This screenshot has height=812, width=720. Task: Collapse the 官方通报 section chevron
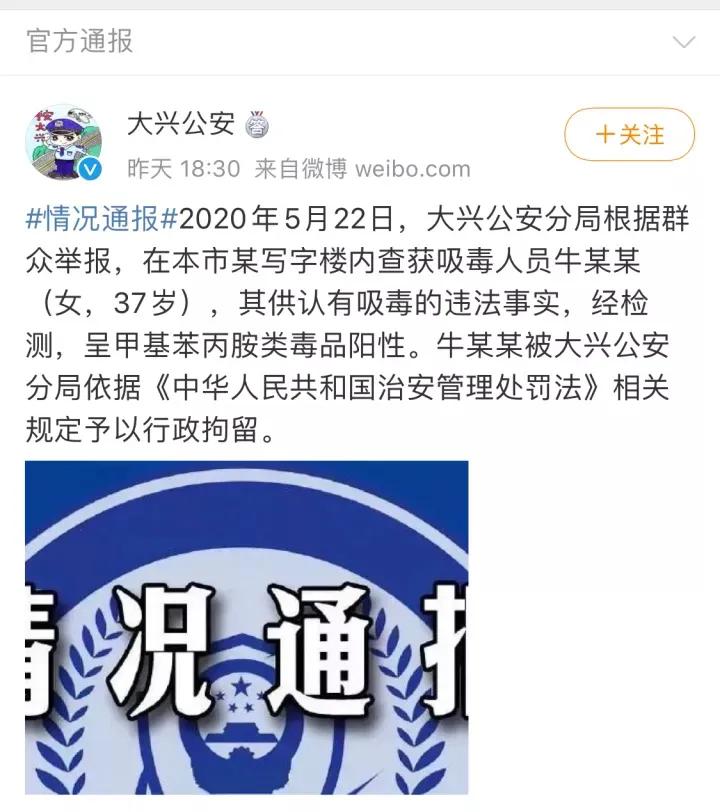(684, 42)
